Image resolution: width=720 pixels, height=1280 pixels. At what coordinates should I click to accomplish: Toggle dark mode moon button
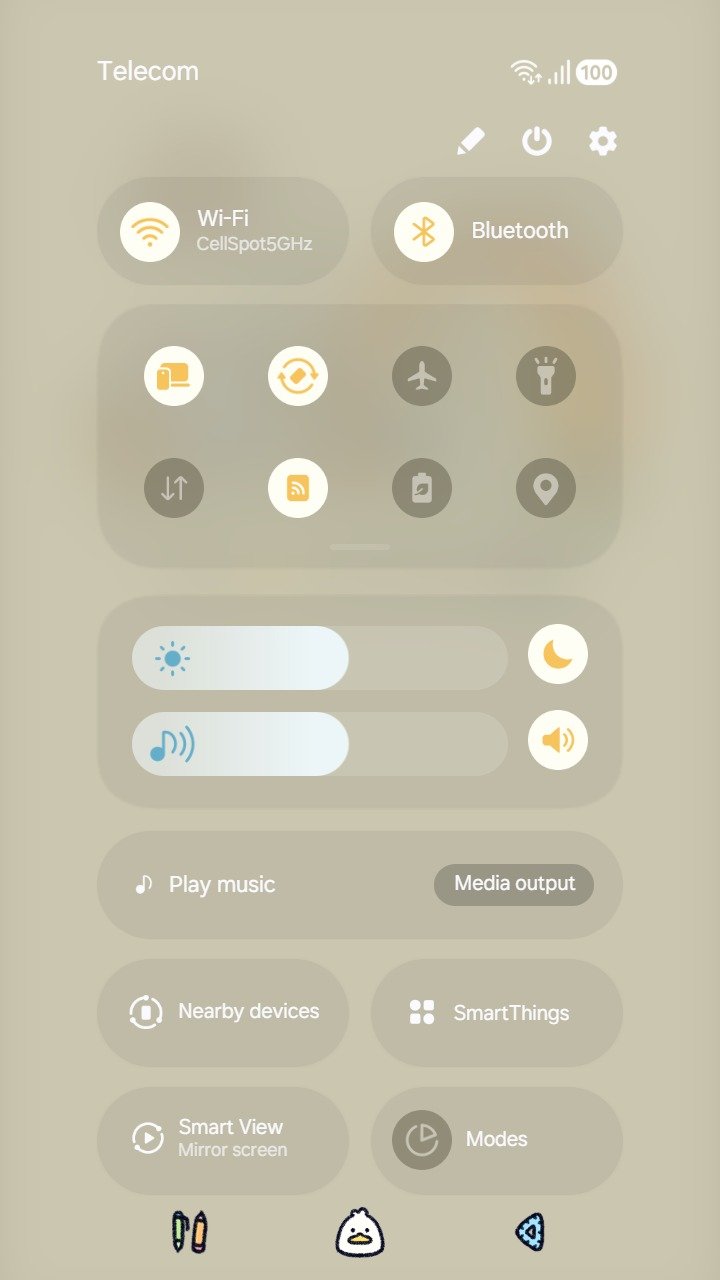[x=558, y=654]
